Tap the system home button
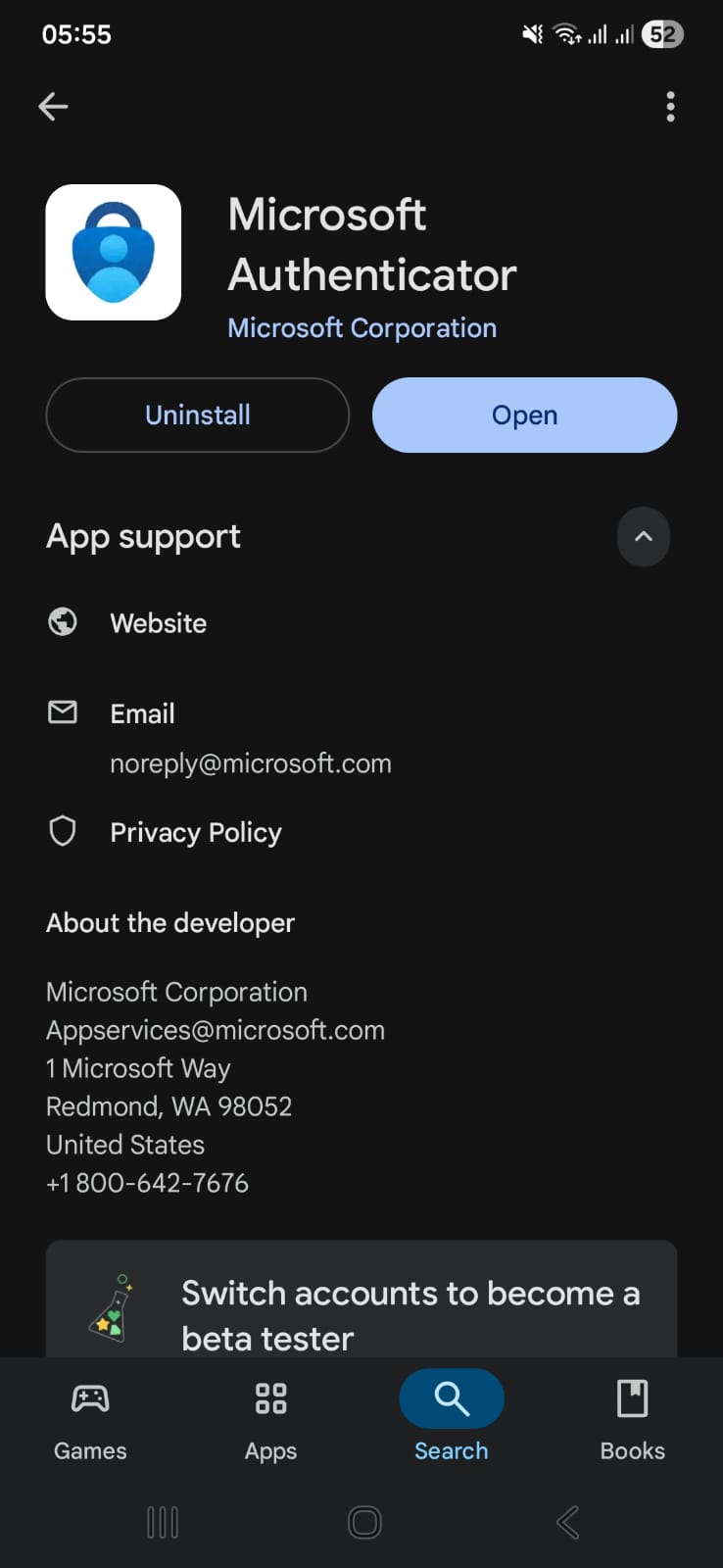 point(364,1522)
